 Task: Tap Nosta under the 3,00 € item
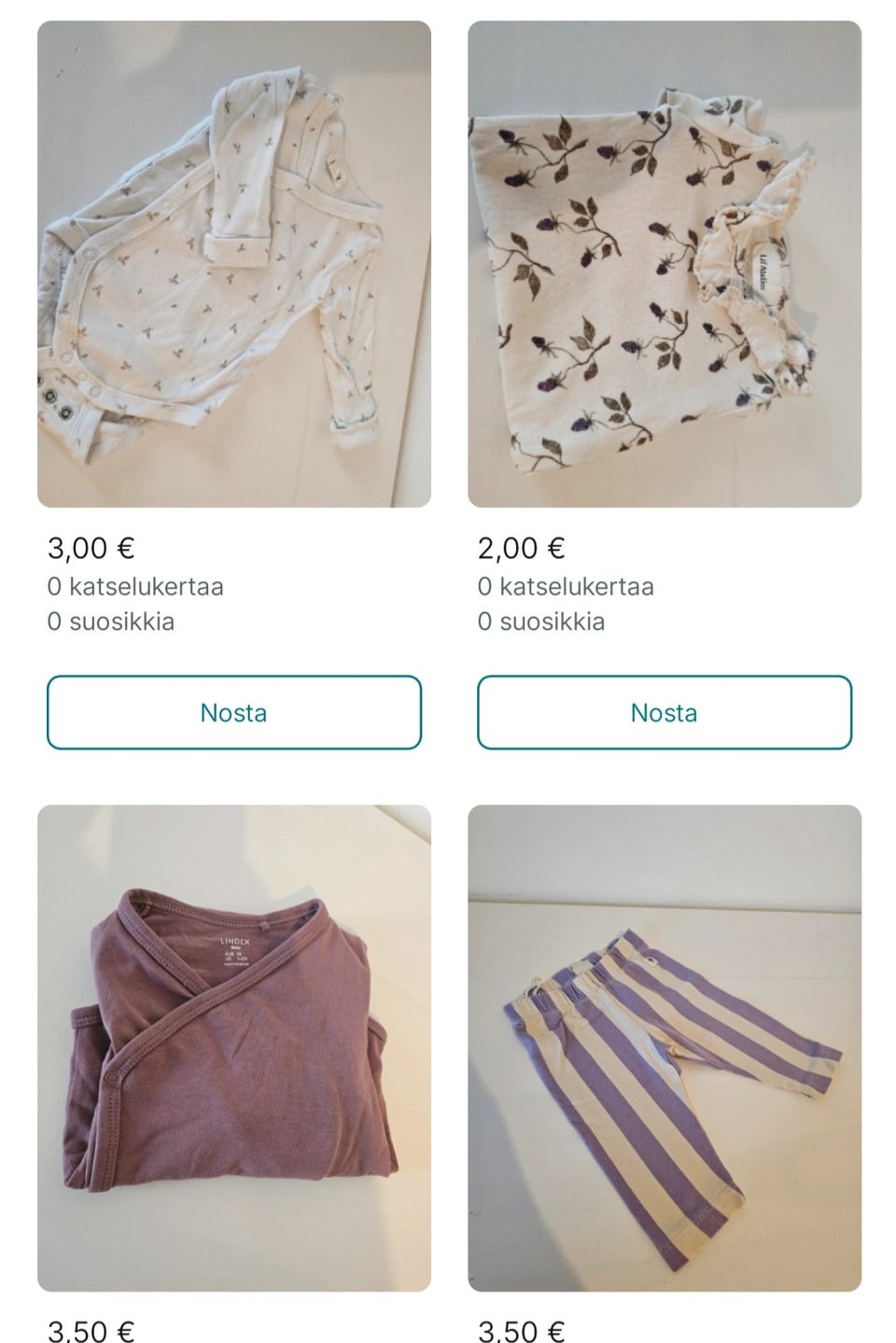coord(234,712)
